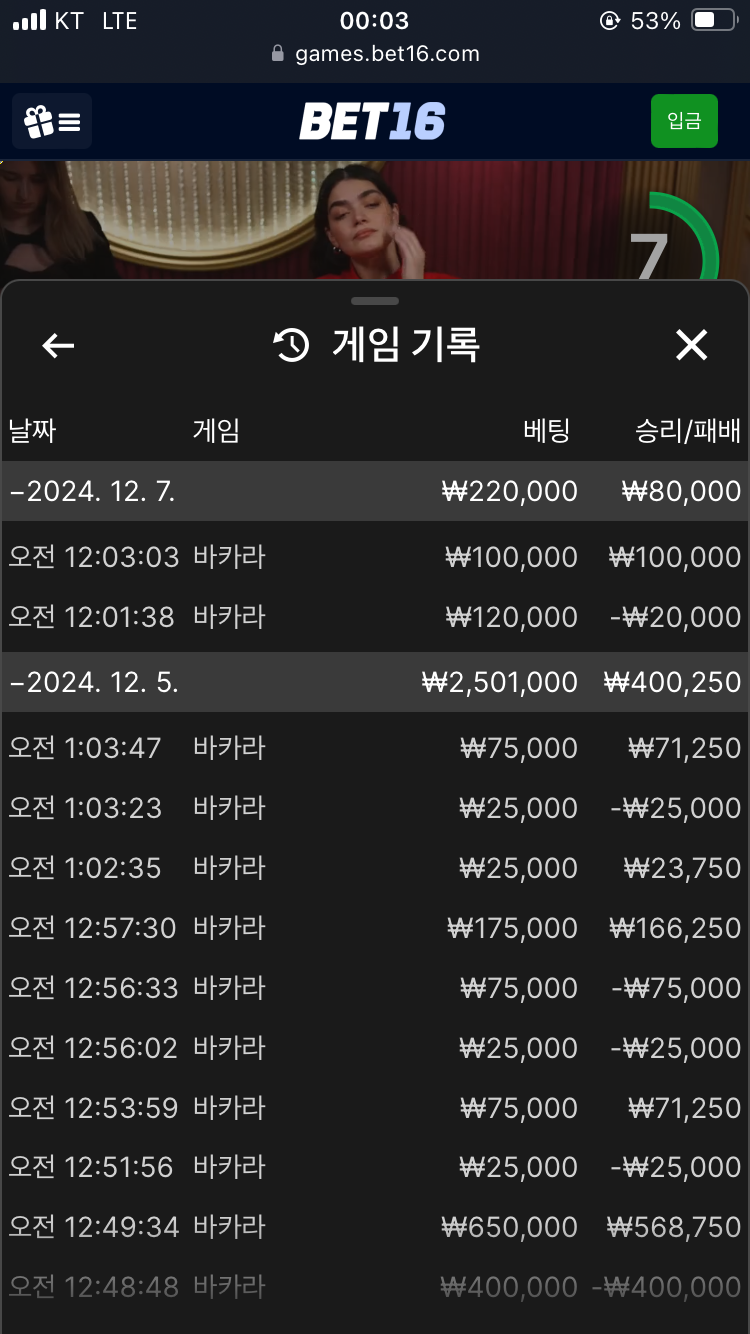Open the 오전 12:03:03 바카라 record
This screenshot has height=1334, width=750.
tap(375, 557)
